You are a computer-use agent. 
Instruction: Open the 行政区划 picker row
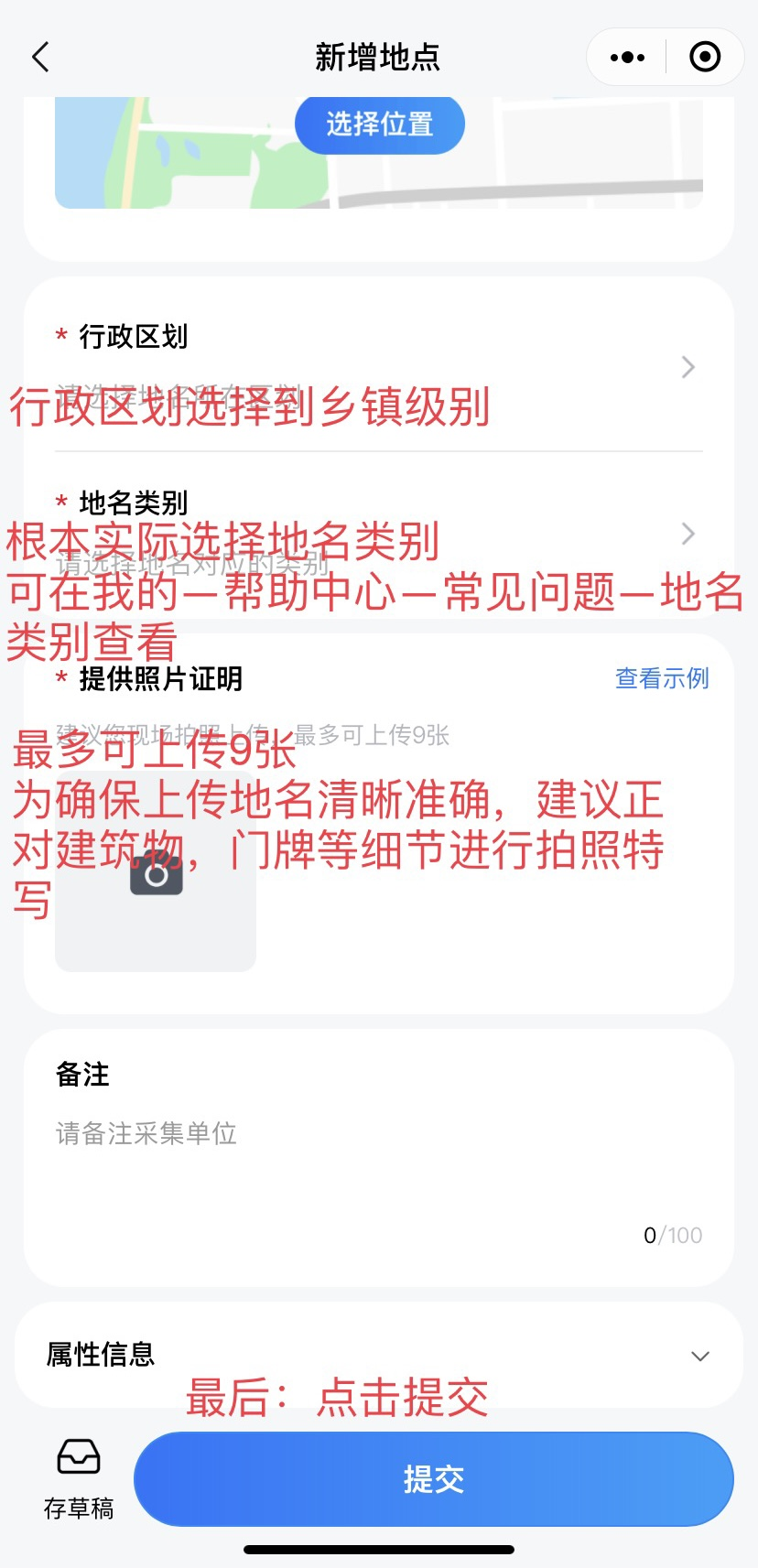click(378, 366)
